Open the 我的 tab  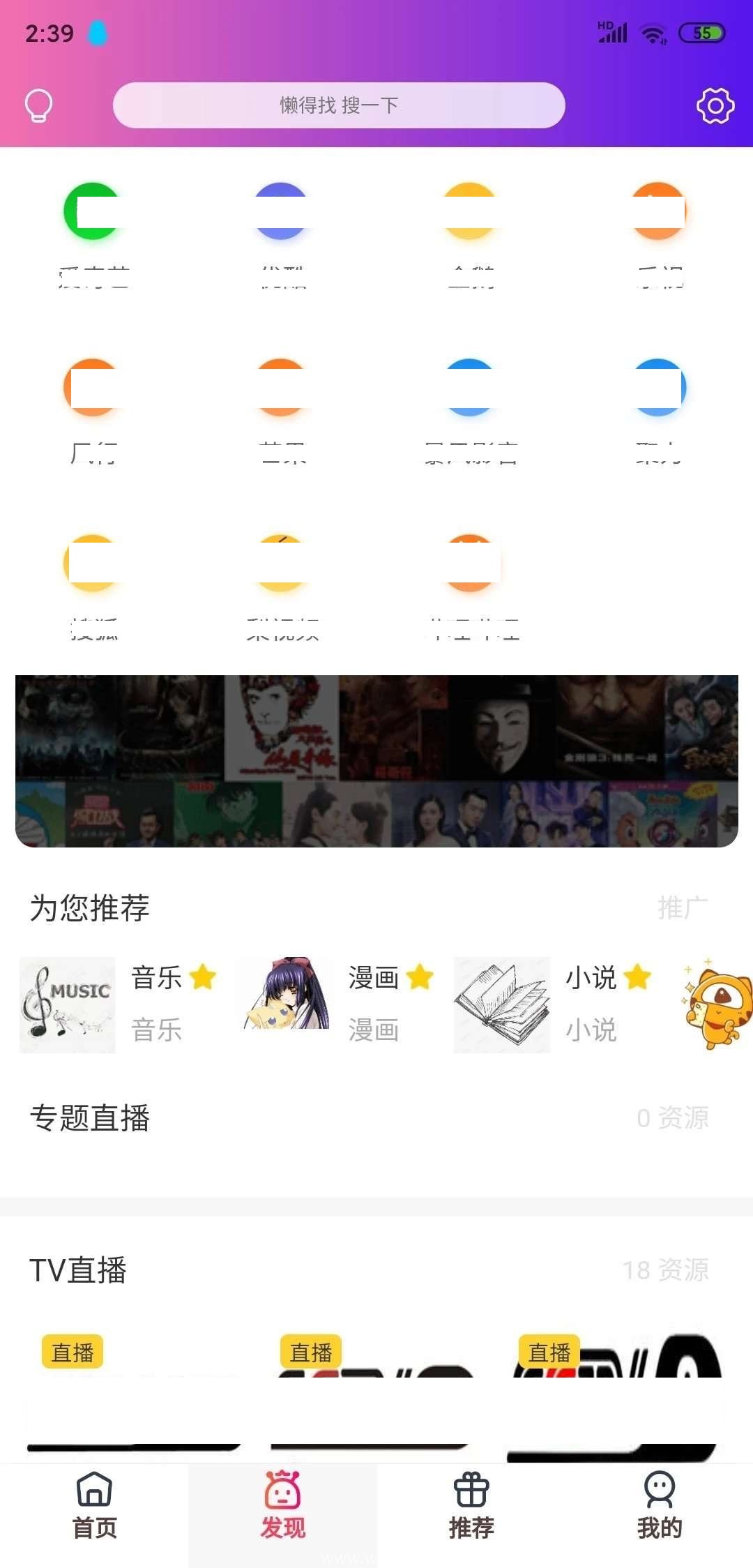pos(659,1505)
